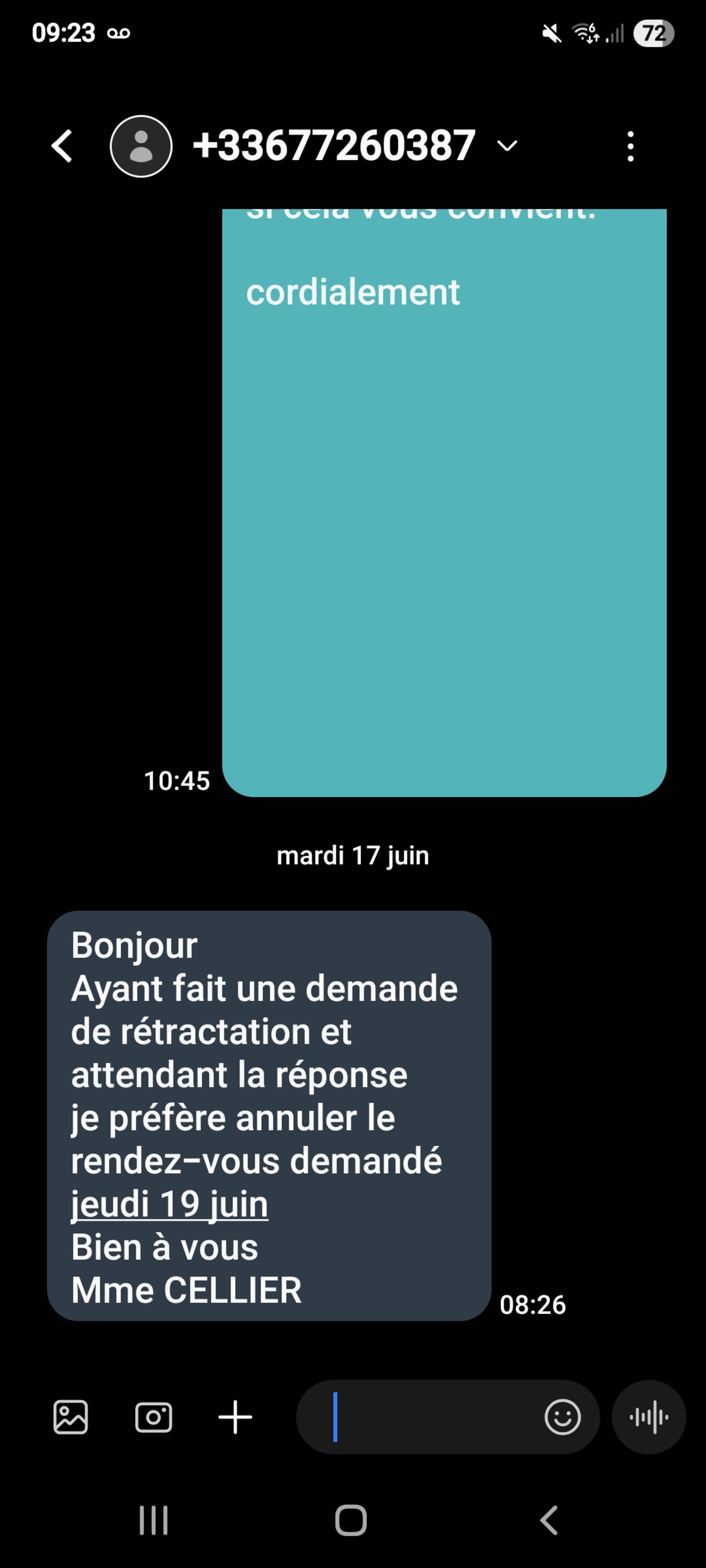Attach a picture from the gallery
The height and width of the screenshot is (1568, 706).
pos(71,1417)
